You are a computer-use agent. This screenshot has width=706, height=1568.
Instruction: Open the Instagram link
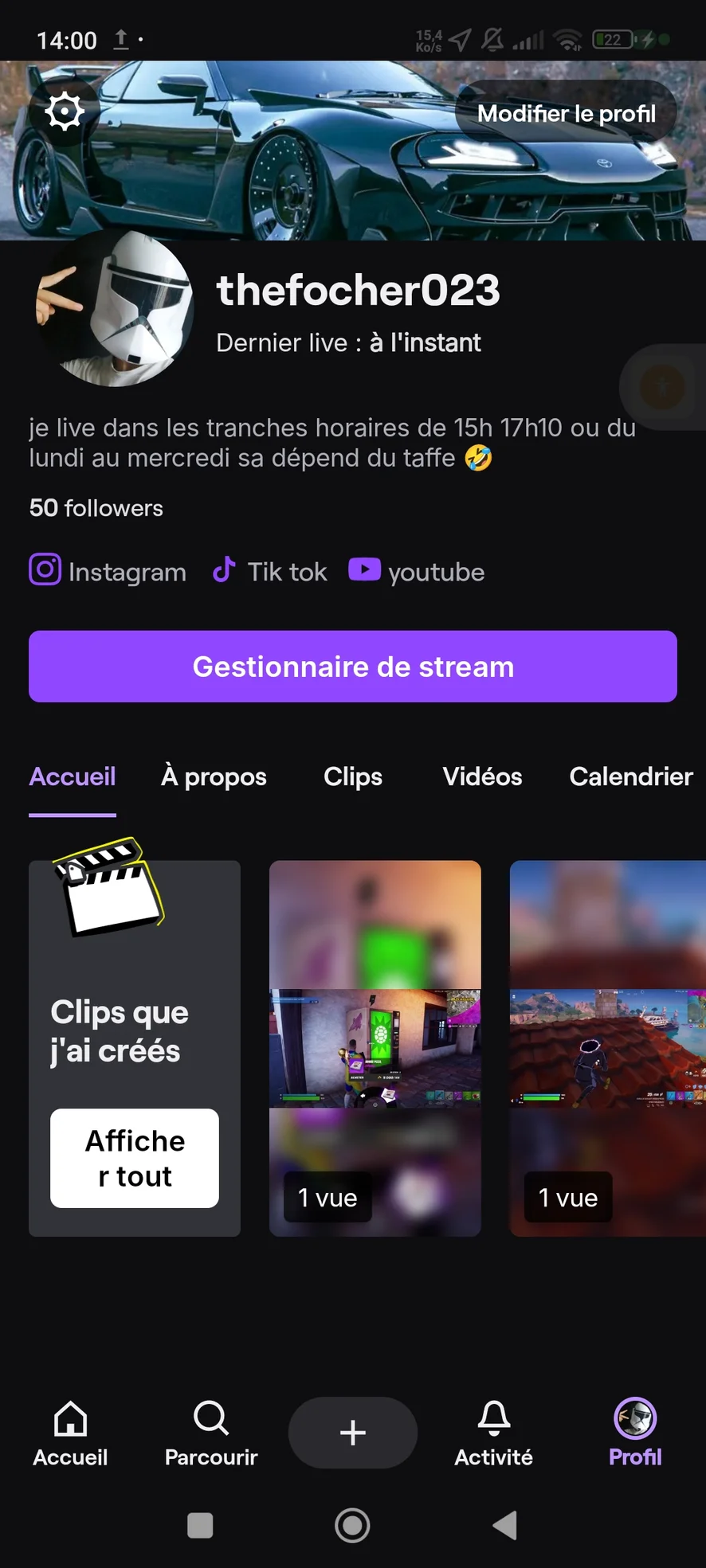[x=108, y=571]
